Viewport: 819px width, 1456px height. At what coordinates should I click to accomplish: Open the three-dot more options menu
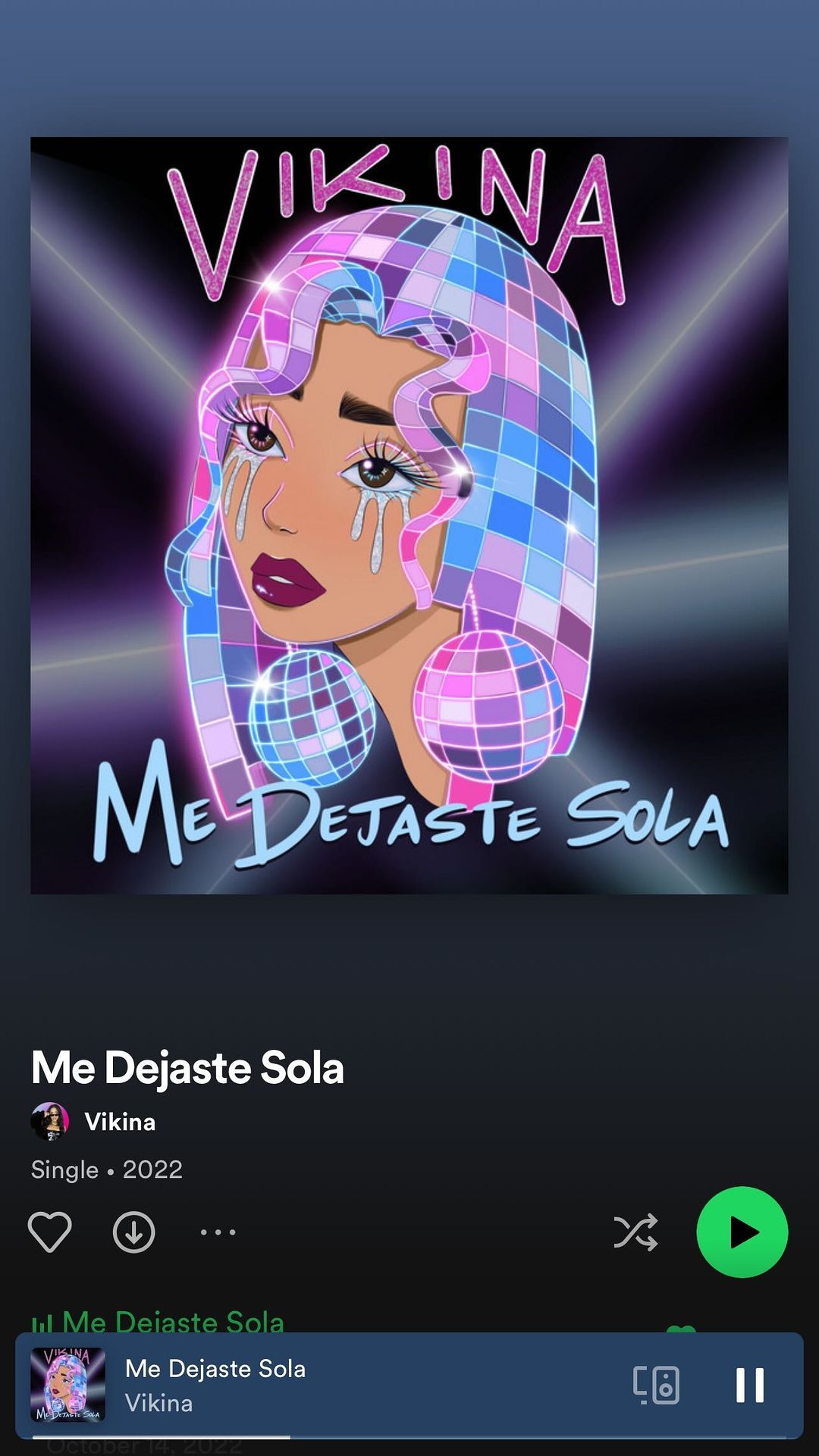[x=218, y=1232]
